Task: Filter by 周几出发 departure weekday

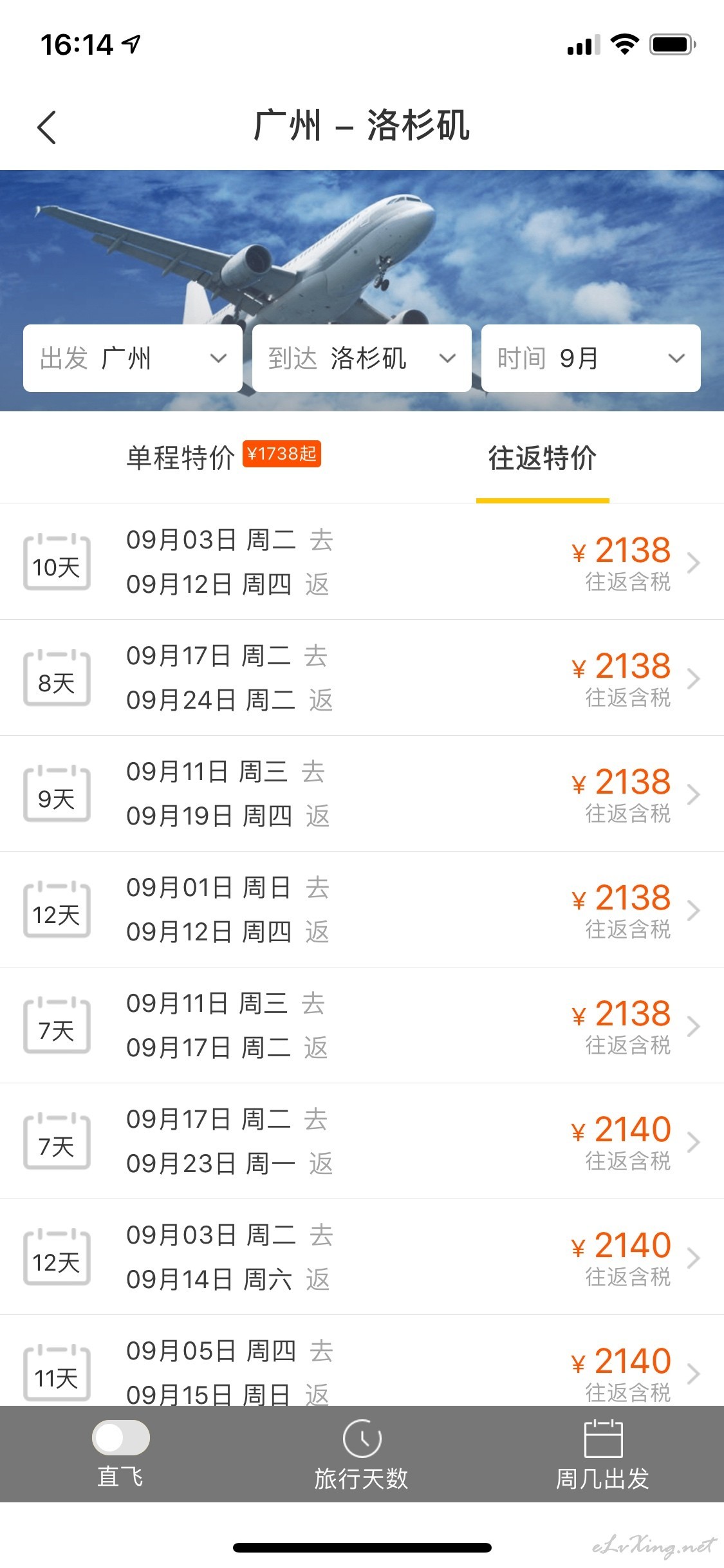Action: pos(603,1455)
